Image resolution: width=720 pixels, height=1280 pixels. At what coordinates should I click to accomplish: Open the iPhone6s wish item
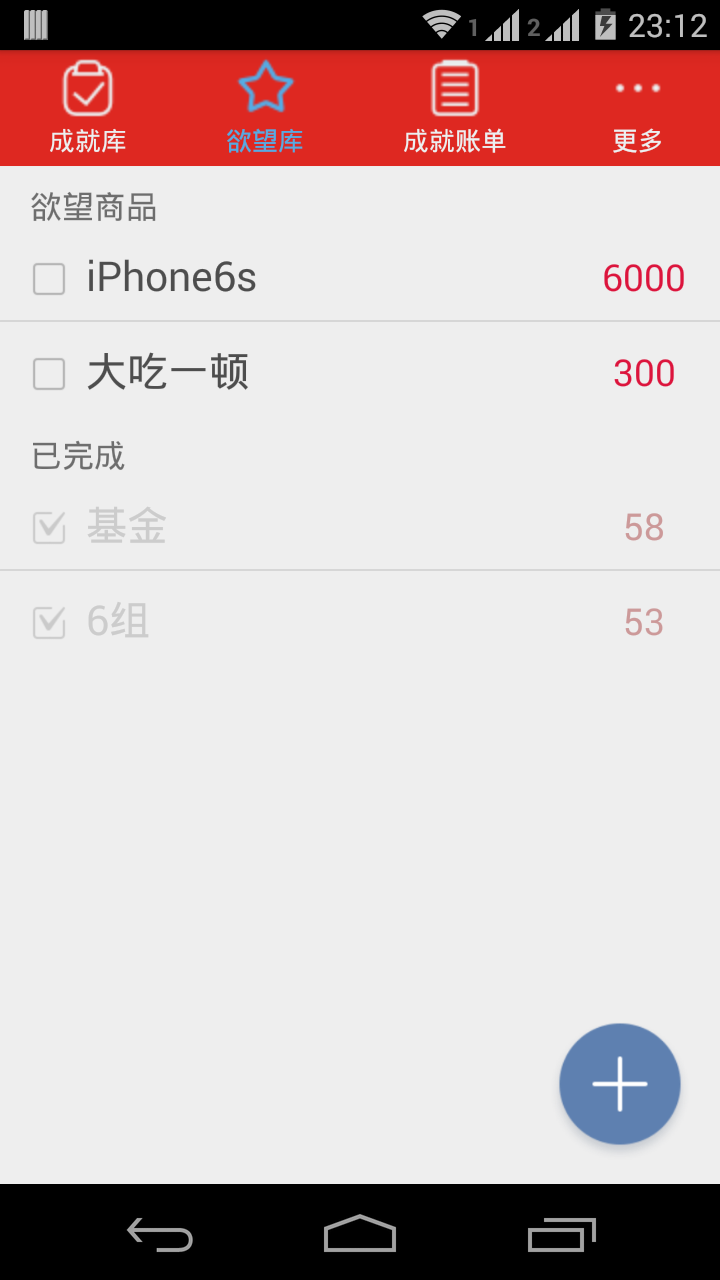click(x=360, y=278)
